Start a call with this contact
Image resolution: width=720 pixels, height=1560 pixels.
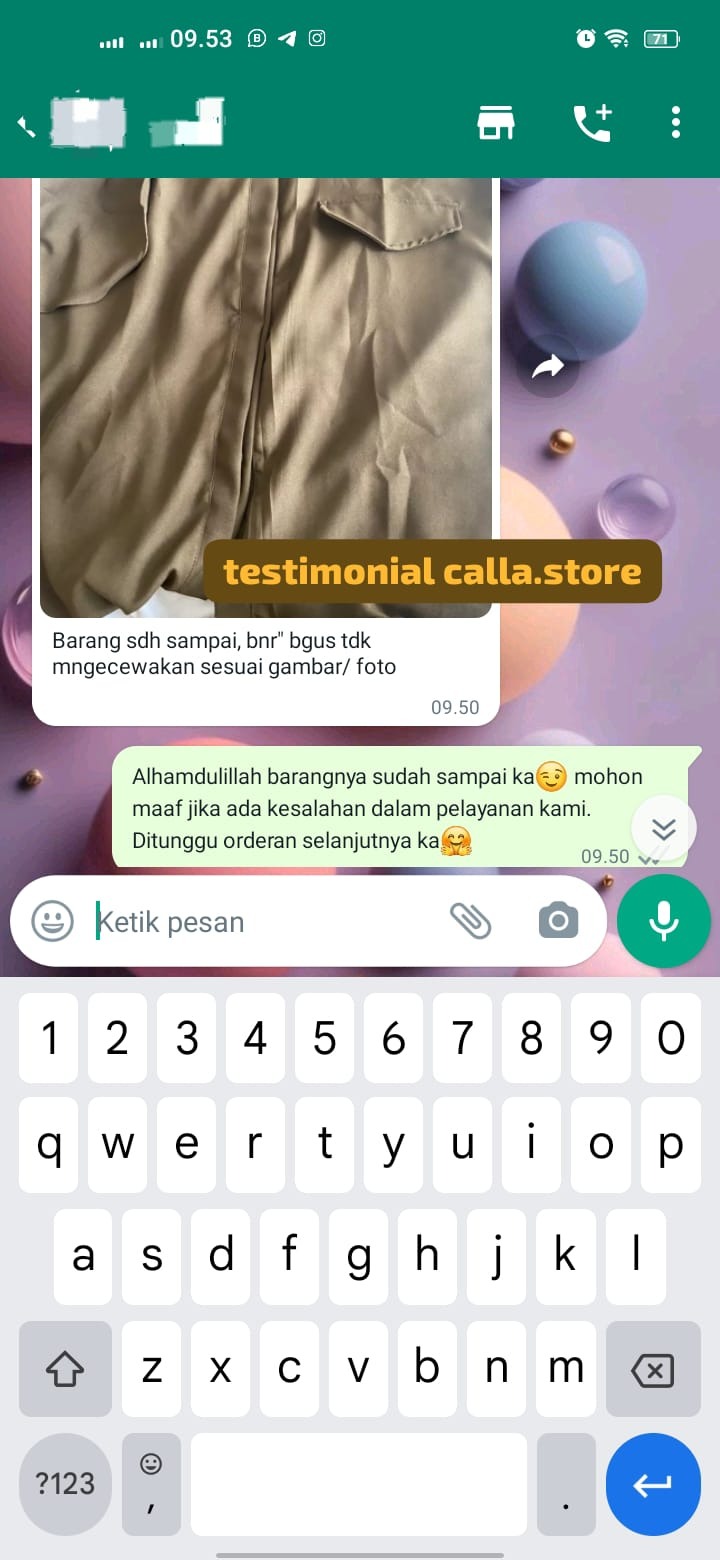coord(592,123)
